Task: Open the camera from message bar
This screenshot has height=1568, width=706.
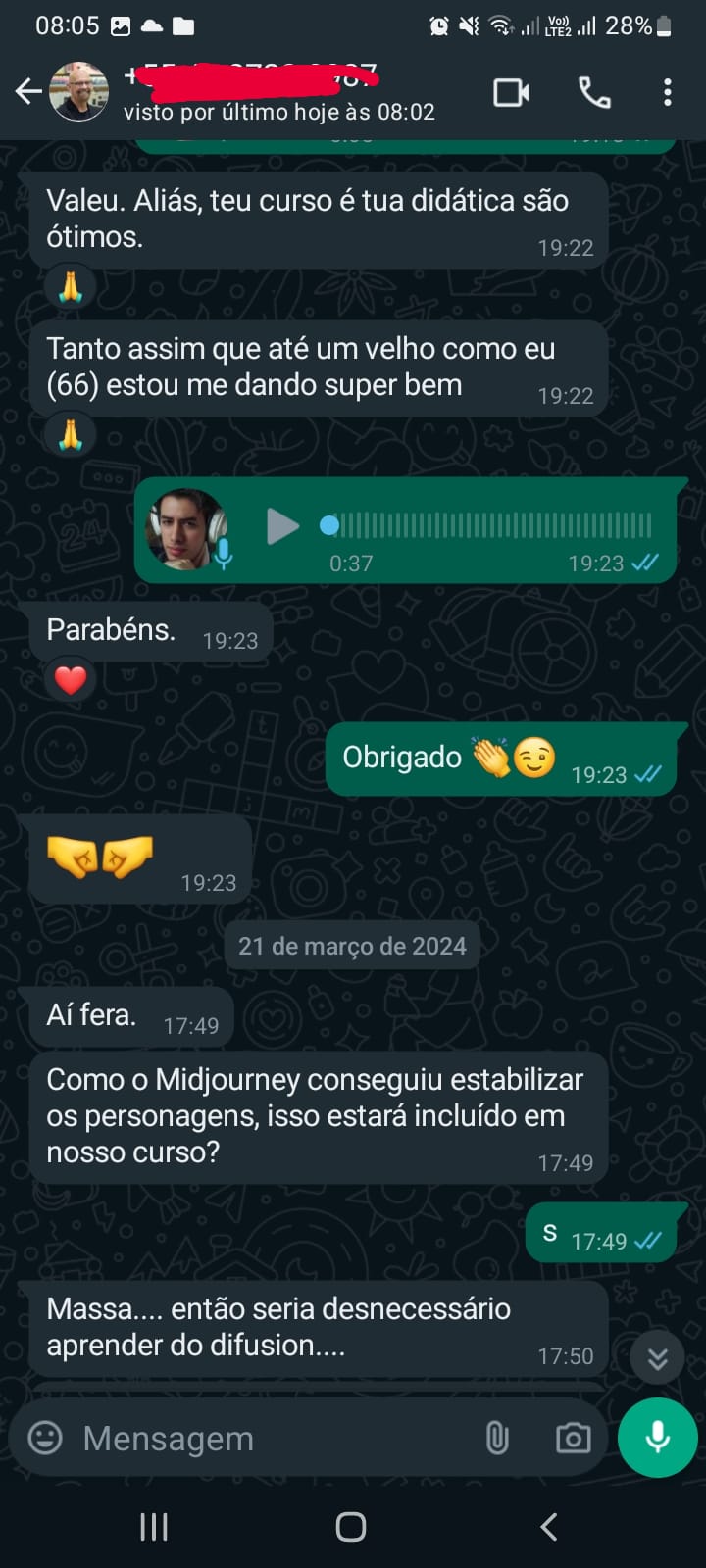Action: point(574,1438)
